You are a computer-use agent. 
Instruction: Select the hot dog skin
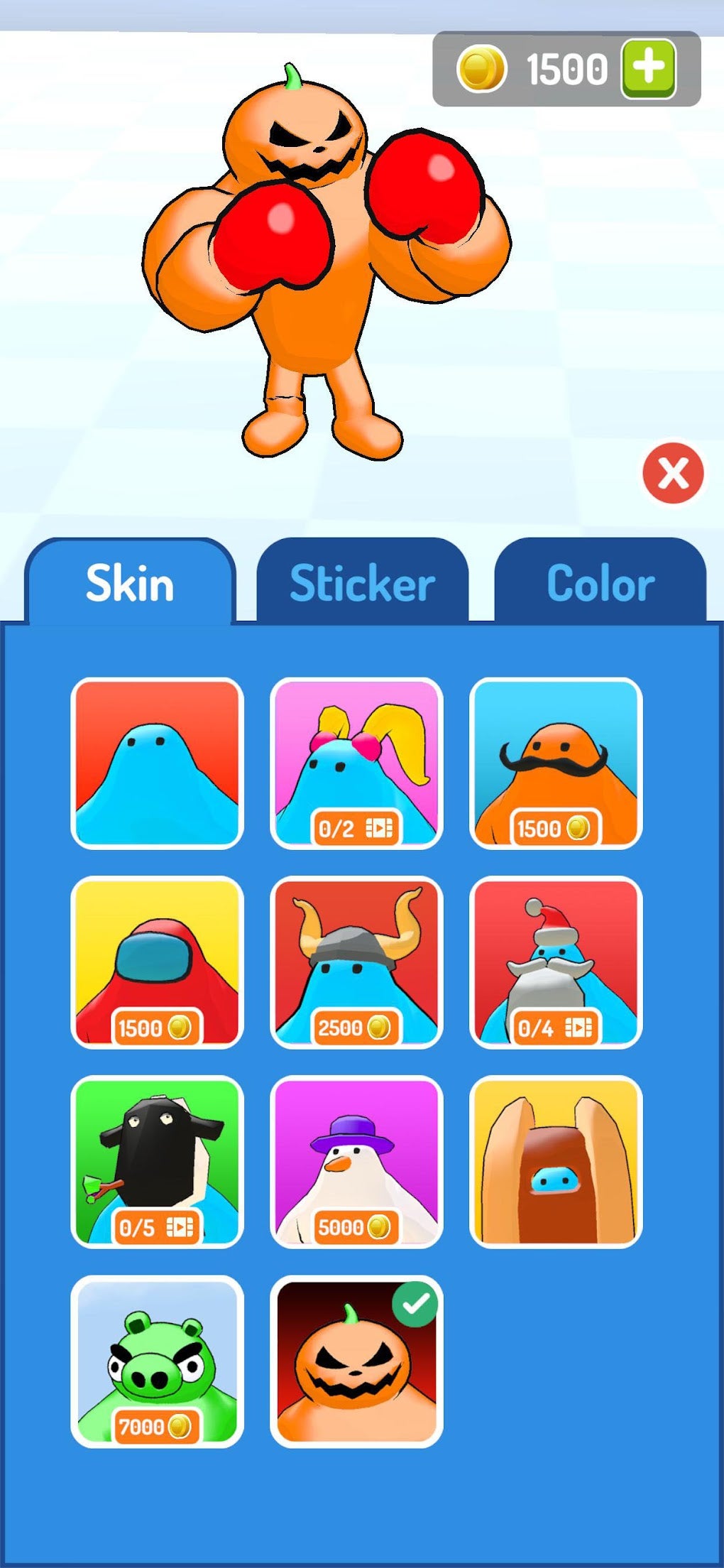[x=556, y=1162]
